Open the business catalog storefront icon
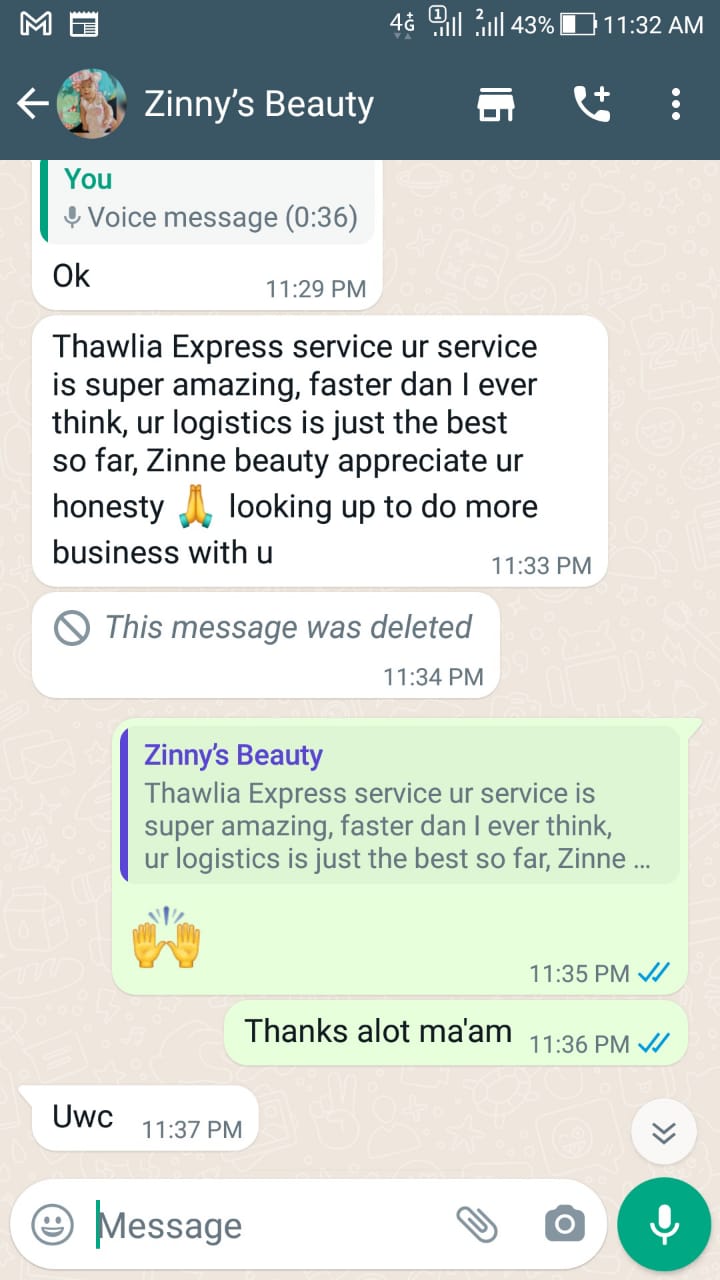The width and height of the screenshot is (720, 1280). 496,104
